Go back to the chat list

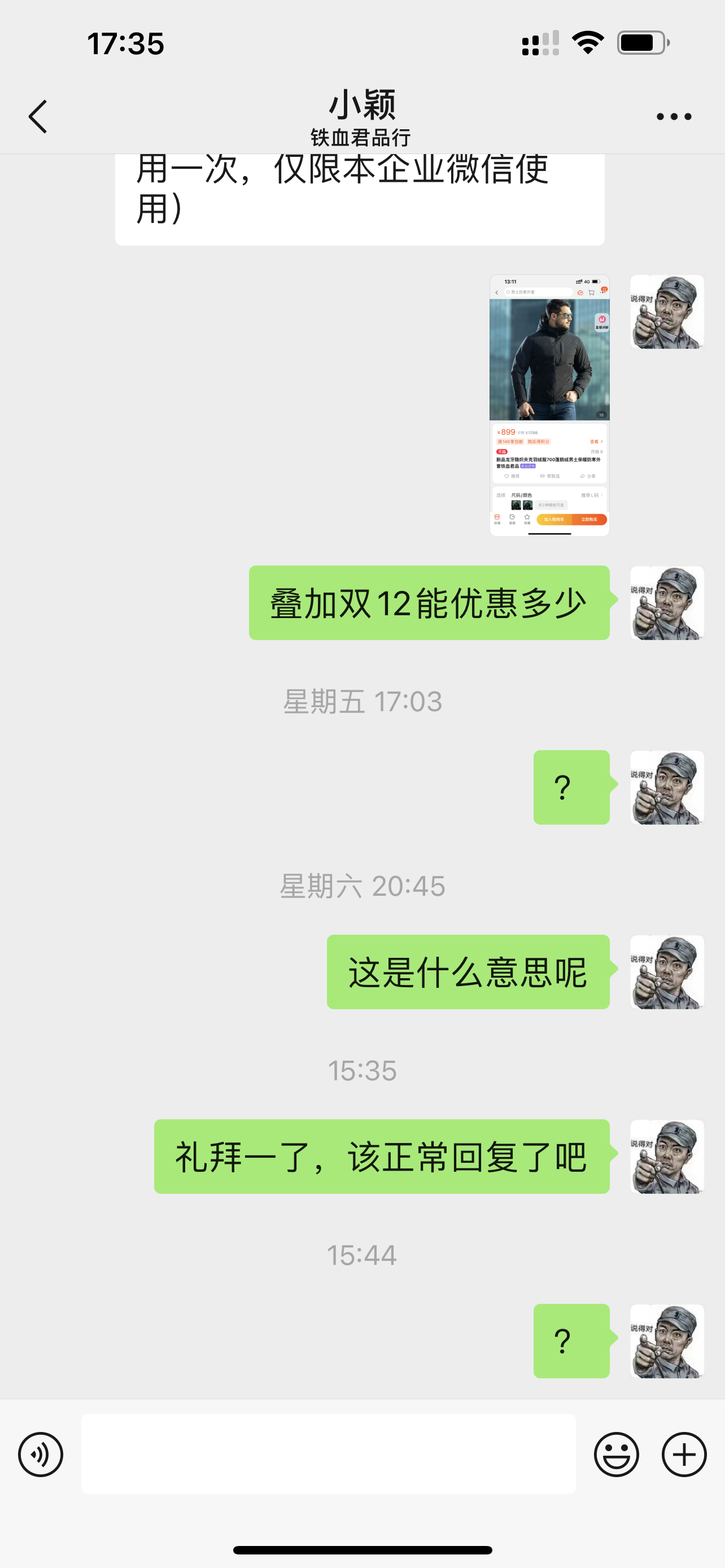pos(38,116)
